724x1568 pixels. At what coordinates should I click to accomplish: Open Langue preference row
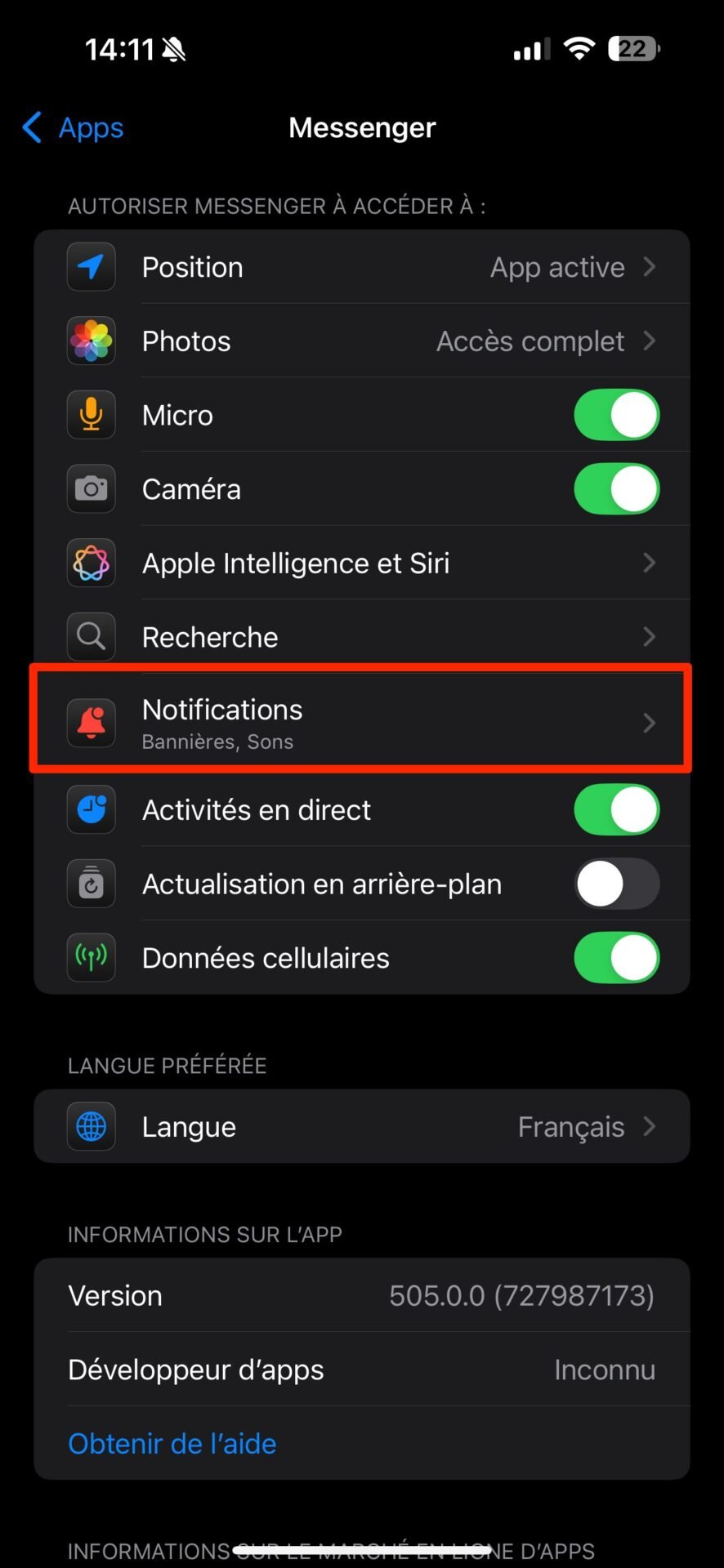(x=362, y=1126)
